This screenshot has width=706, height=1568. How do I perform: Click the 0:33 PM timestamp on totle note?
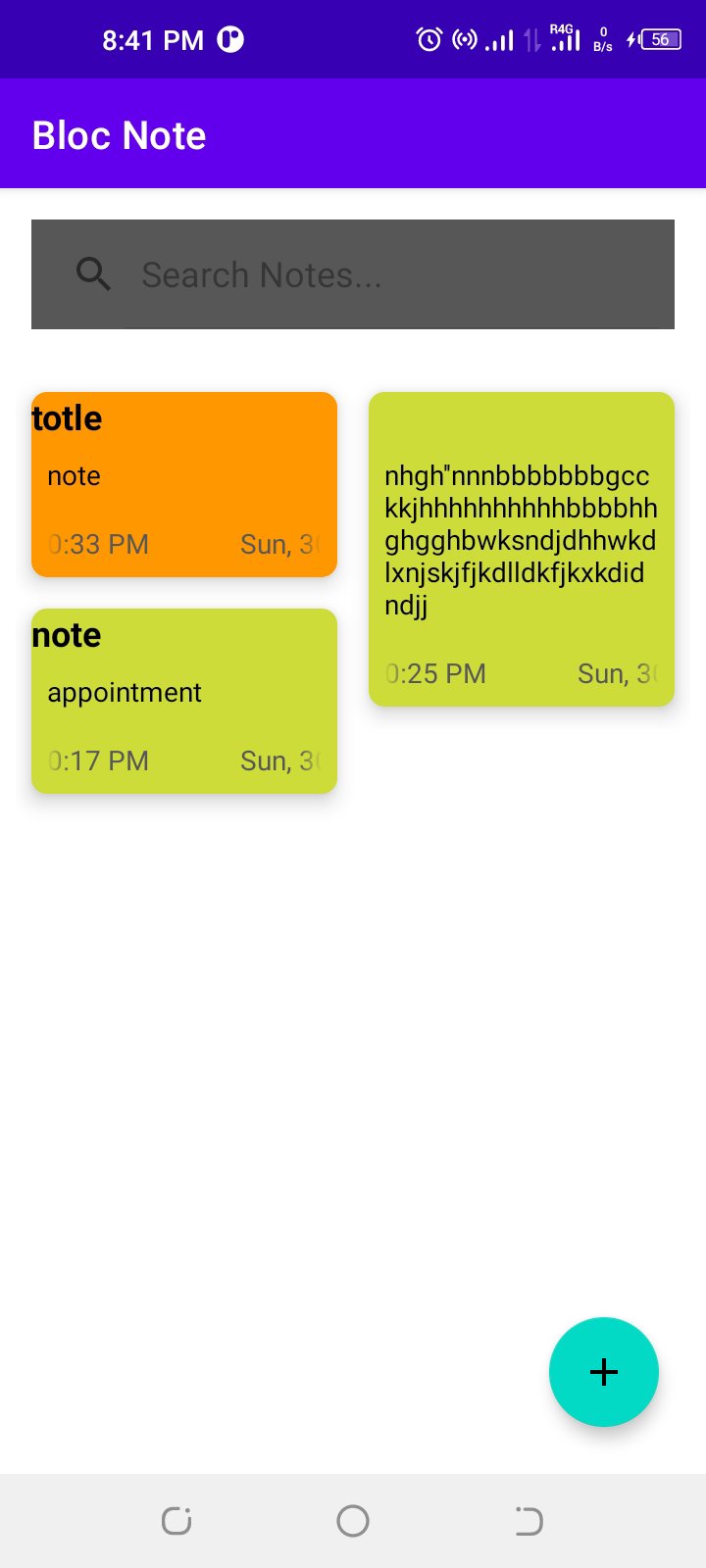97,544
